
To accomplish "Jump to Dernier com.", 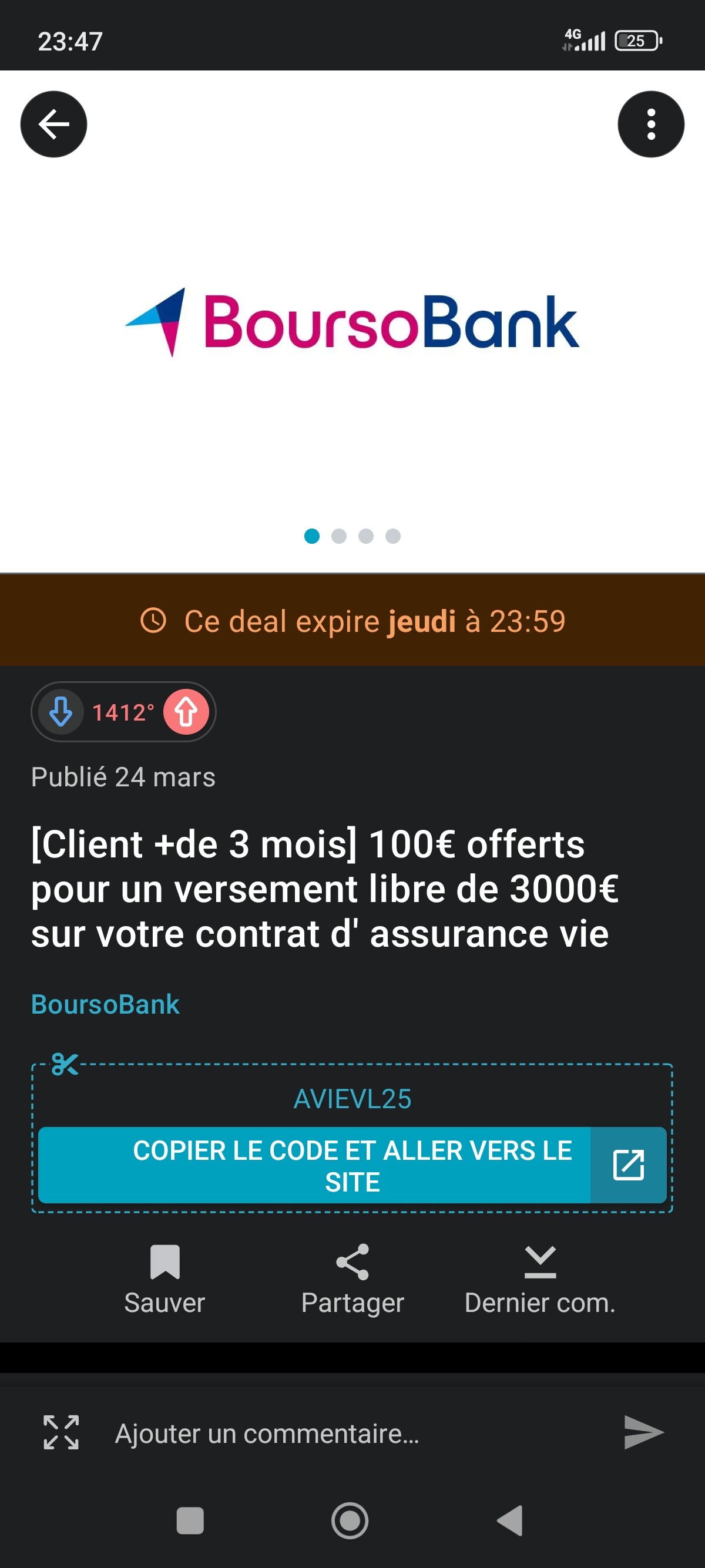I will pyautogui.click(x=540, y=1280).
